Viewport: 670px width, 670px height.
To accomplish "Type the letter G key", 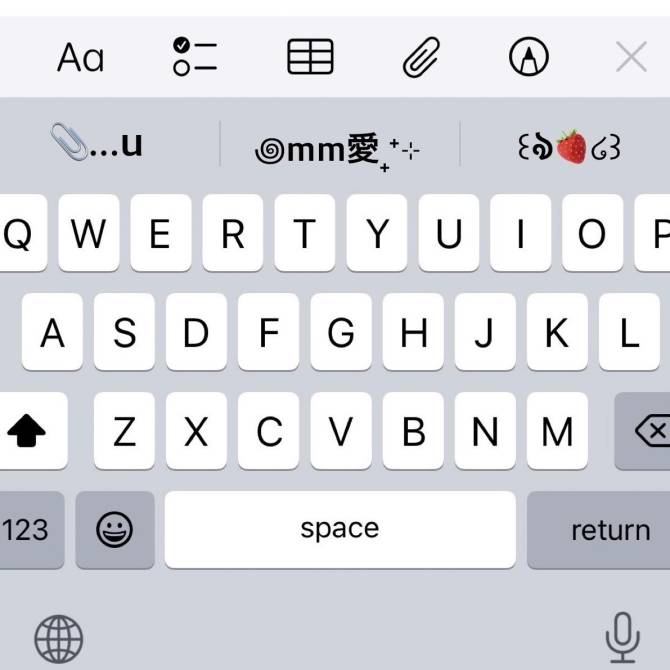I will tap(341, 333).
